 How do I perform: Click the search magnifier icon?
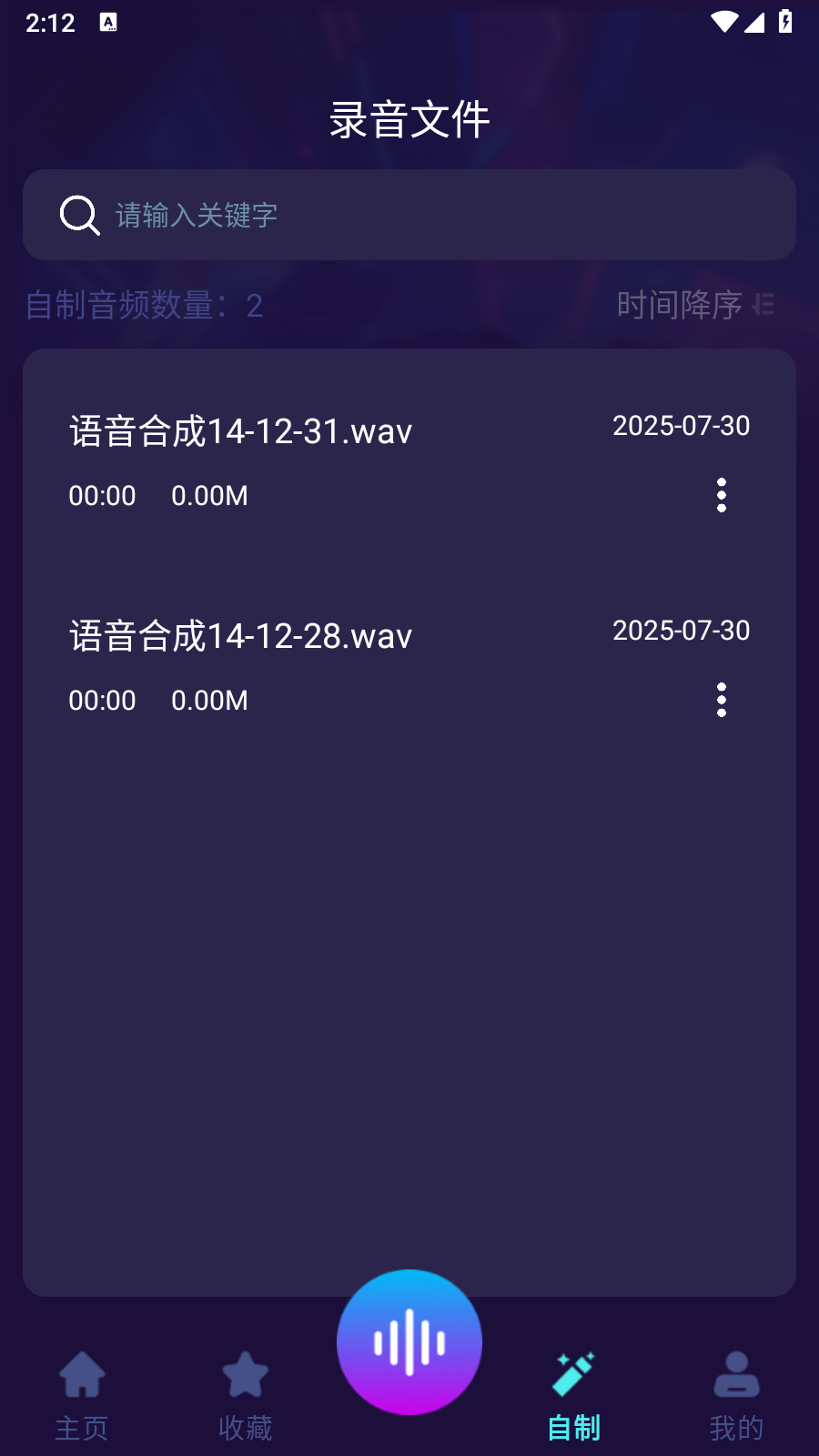[x=79, y=215]
